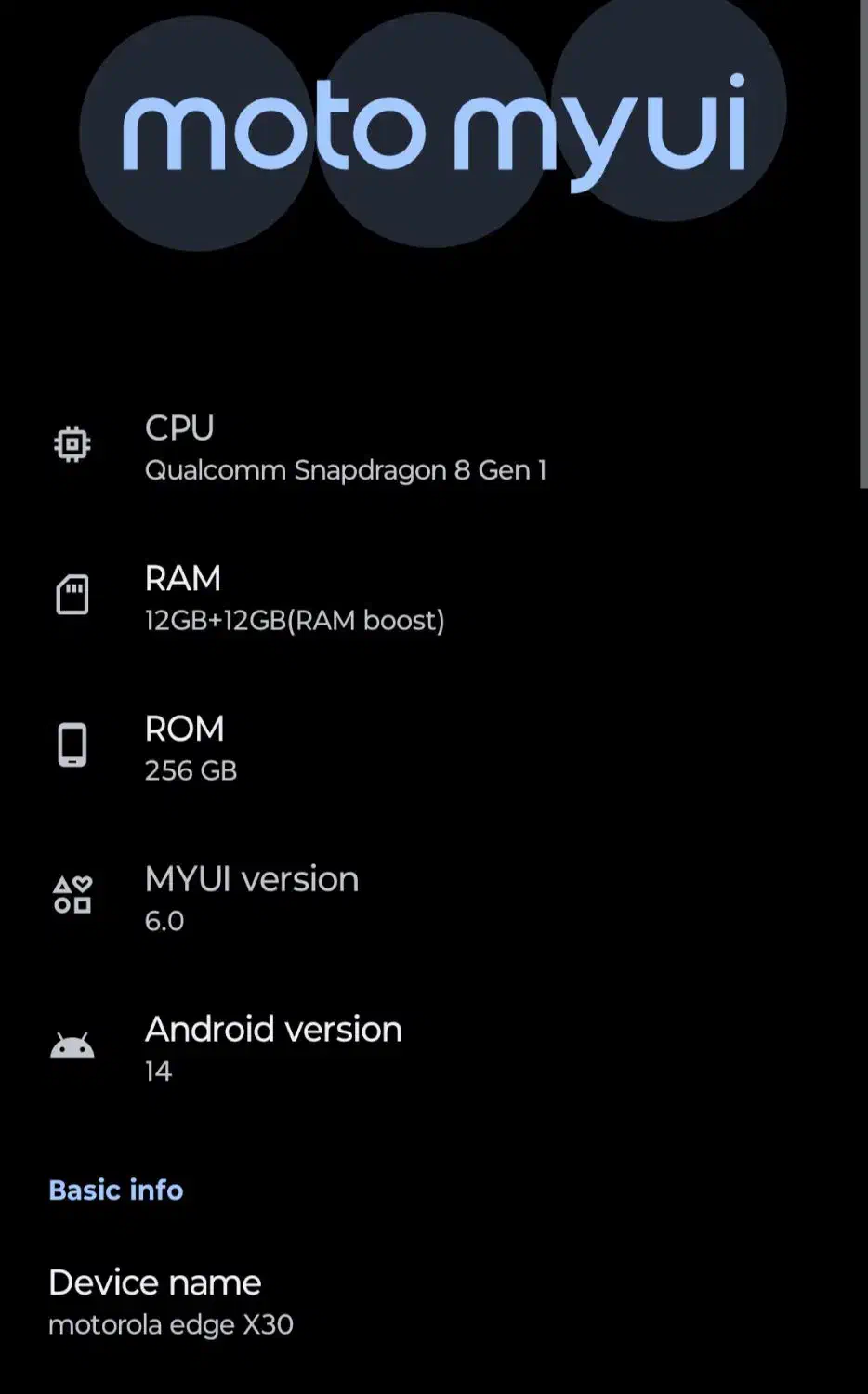The width and height of the screenshot is (868, 1394).
Task: Click the CPU chip icon
Action: point(74,444)
